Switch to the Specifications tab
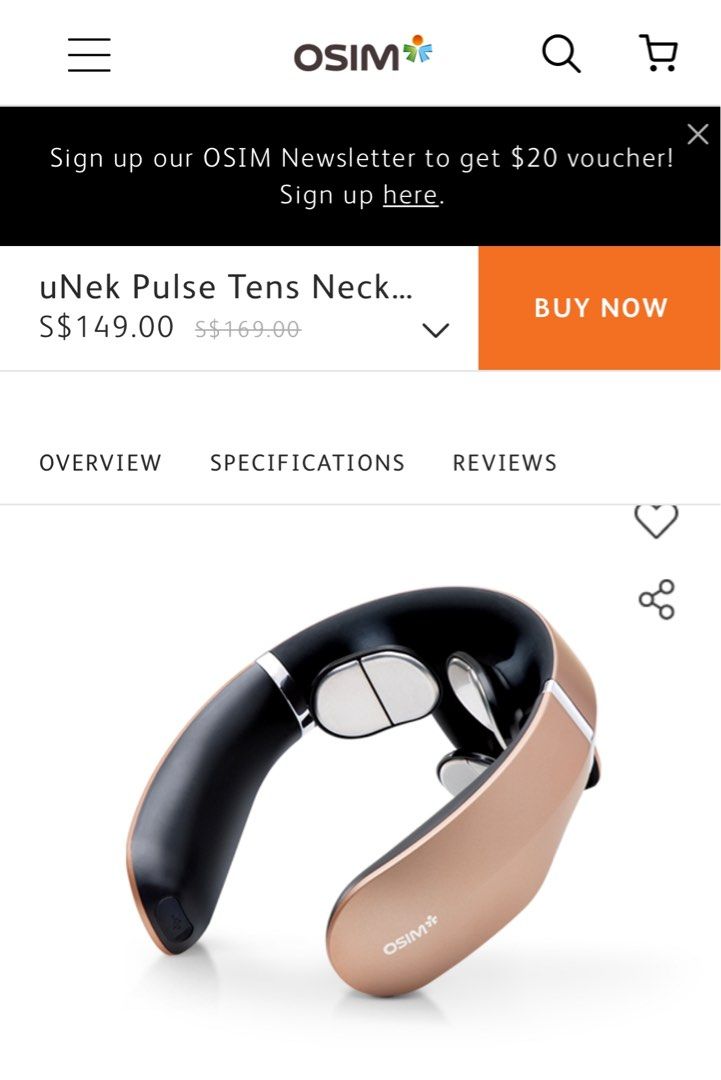Screen dimensions: 721x1080 tap(307, 463)
